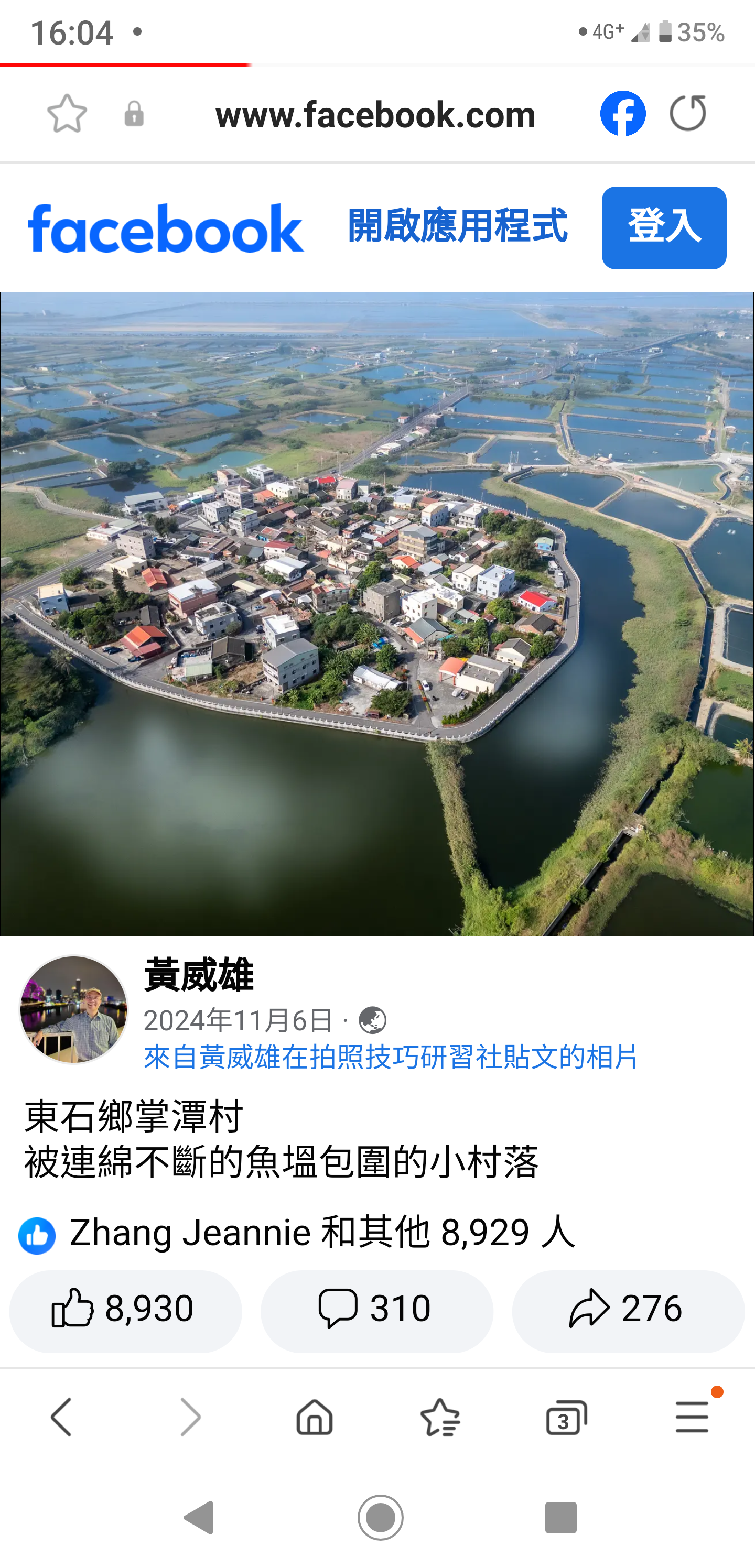Tap the 登入 login button
The image size is (755, 1568).
664,227
